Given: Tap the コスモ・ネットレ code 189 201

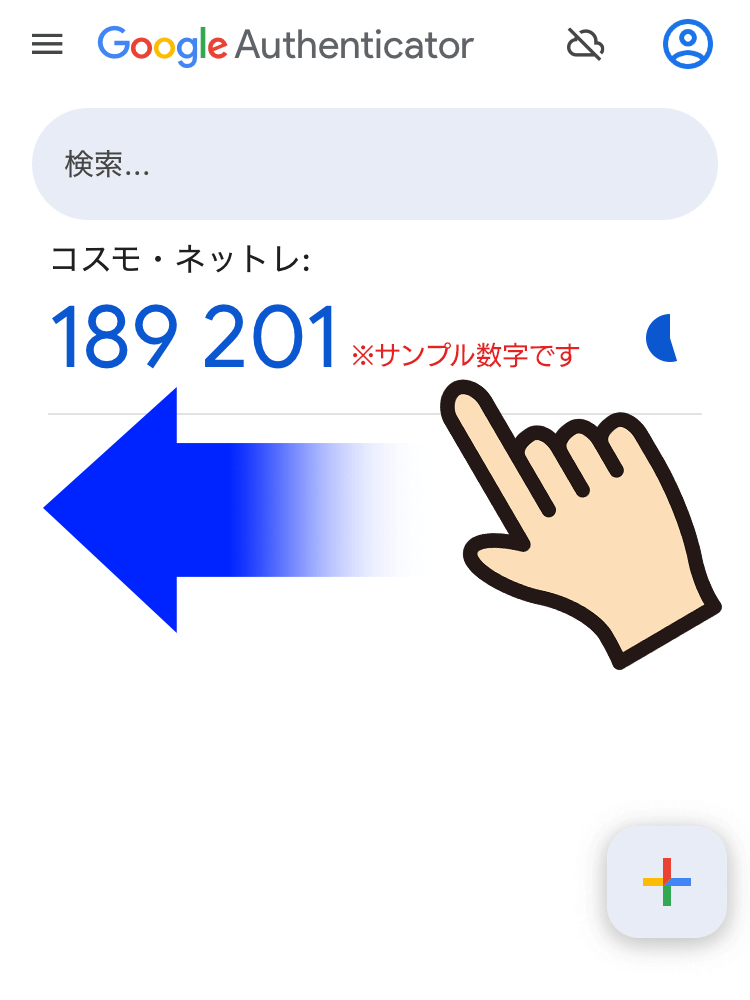Looking at the screenshot, I should tap(195, 338).
